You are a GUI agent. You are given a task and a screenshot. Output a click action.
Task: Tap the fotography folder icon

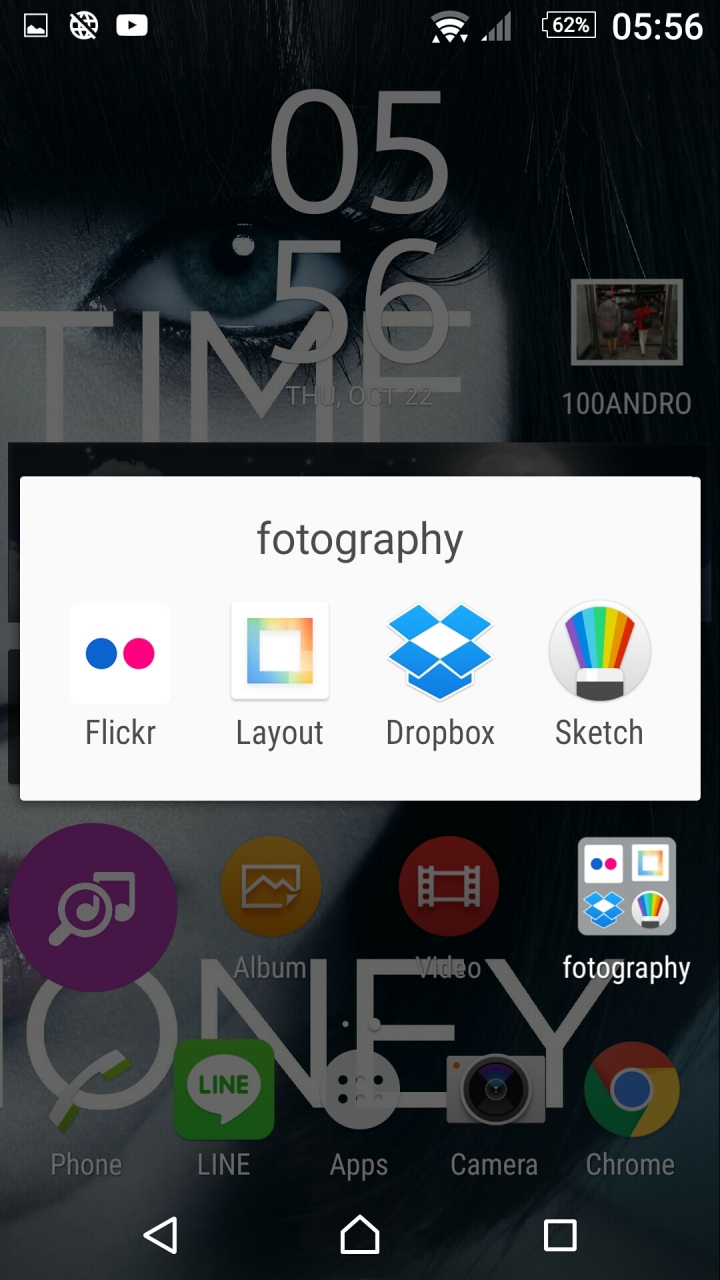click(627, 886)
